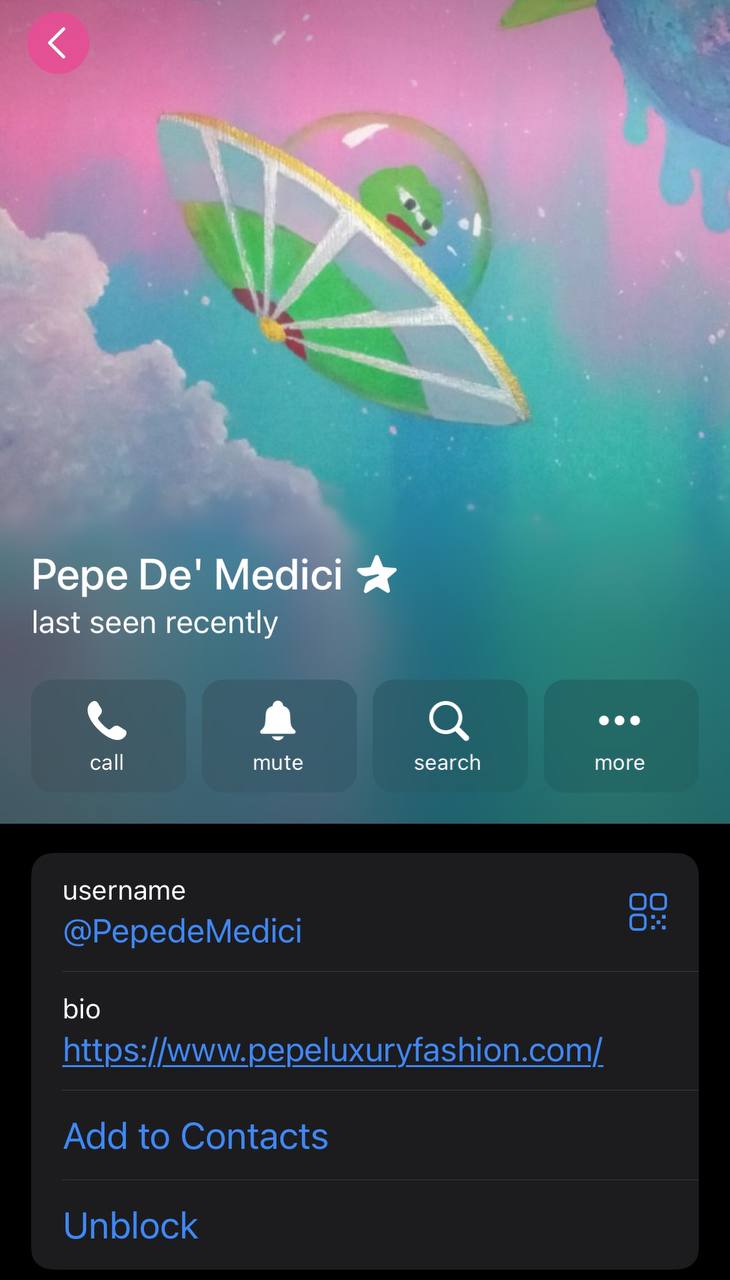Unblock this user

131,1225
